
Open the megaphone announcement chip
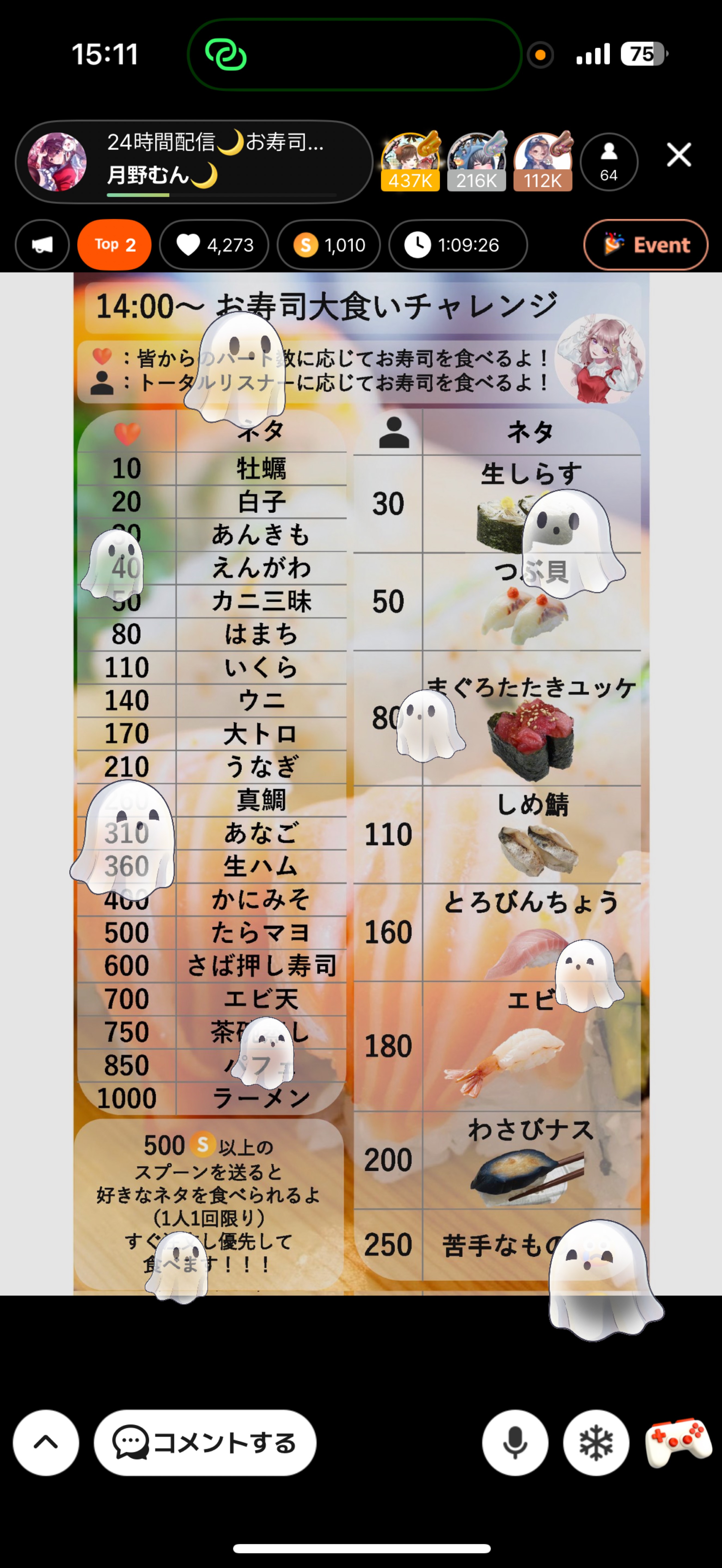(42, 245)
